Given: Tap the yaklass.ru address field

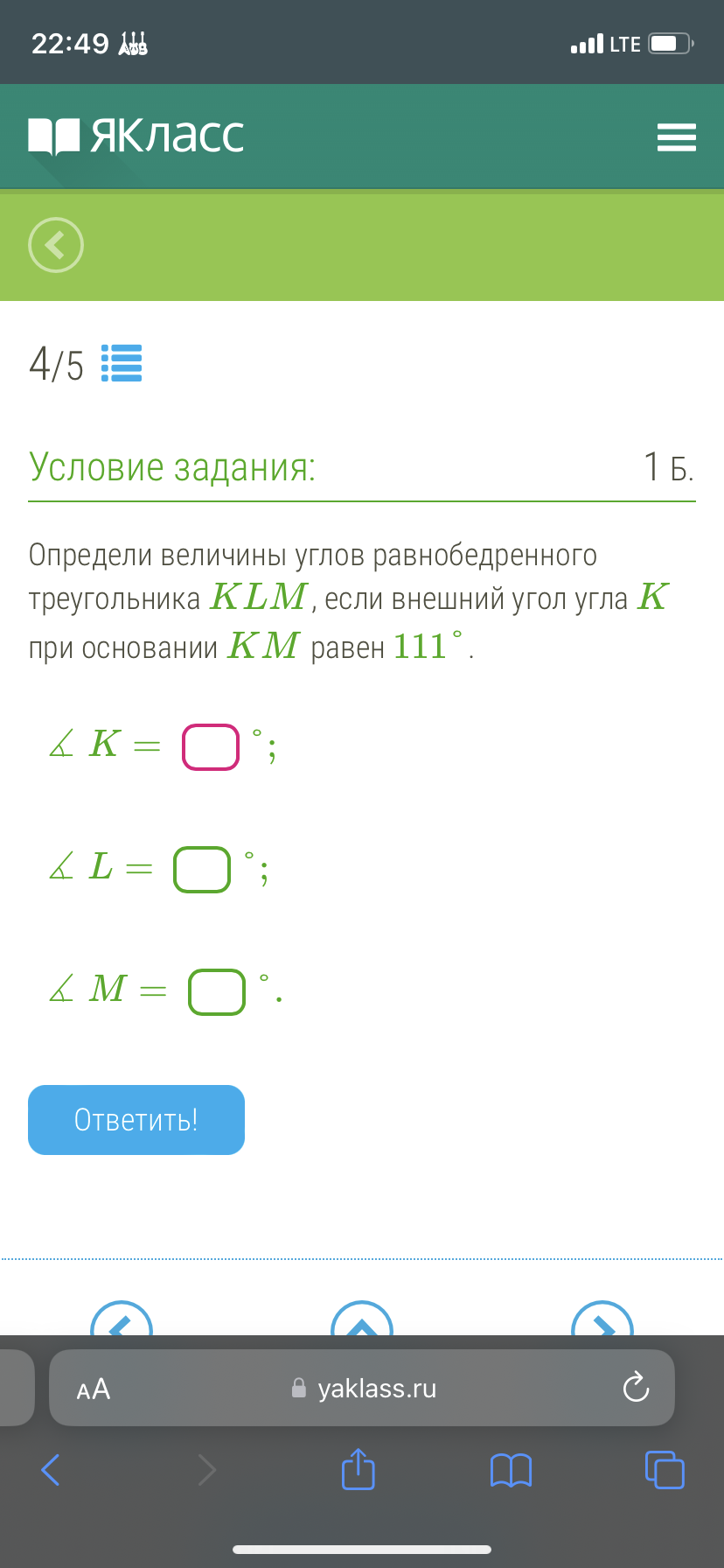Looking at the screenshot, I should [362, 1388].
